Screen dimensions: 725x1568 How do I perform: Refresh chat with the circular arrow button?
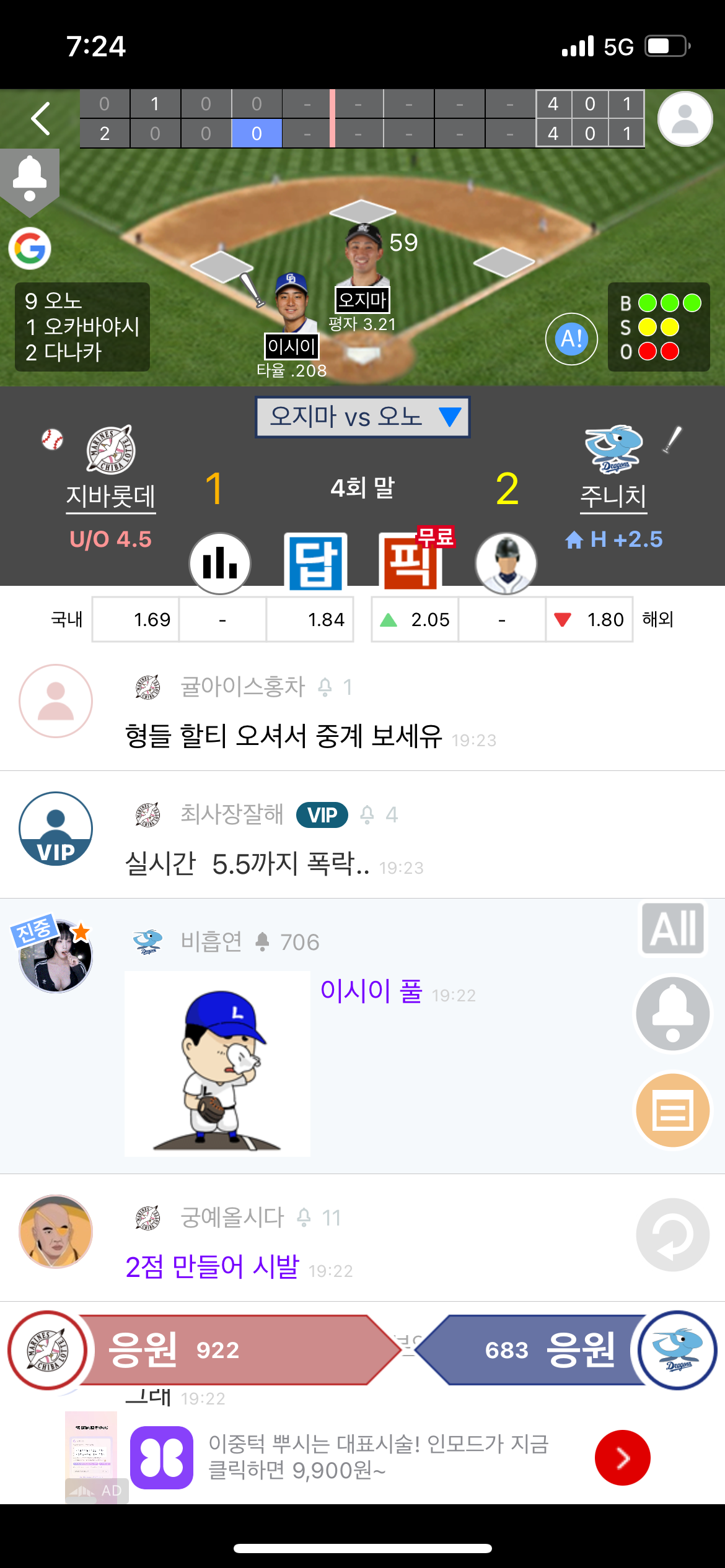(673, 1235)
